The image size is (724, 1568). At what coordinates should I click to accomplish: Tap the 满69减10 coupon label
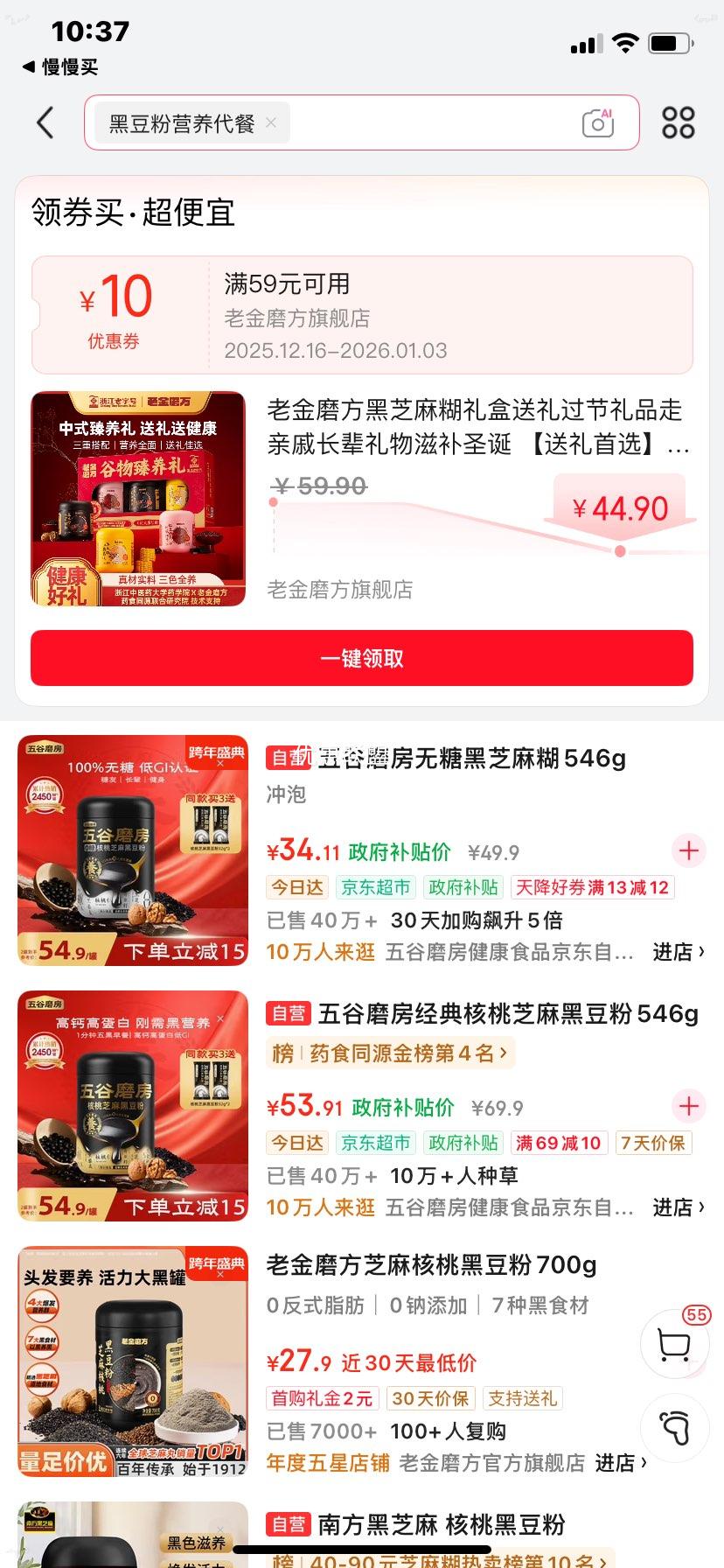[559, 1143]
